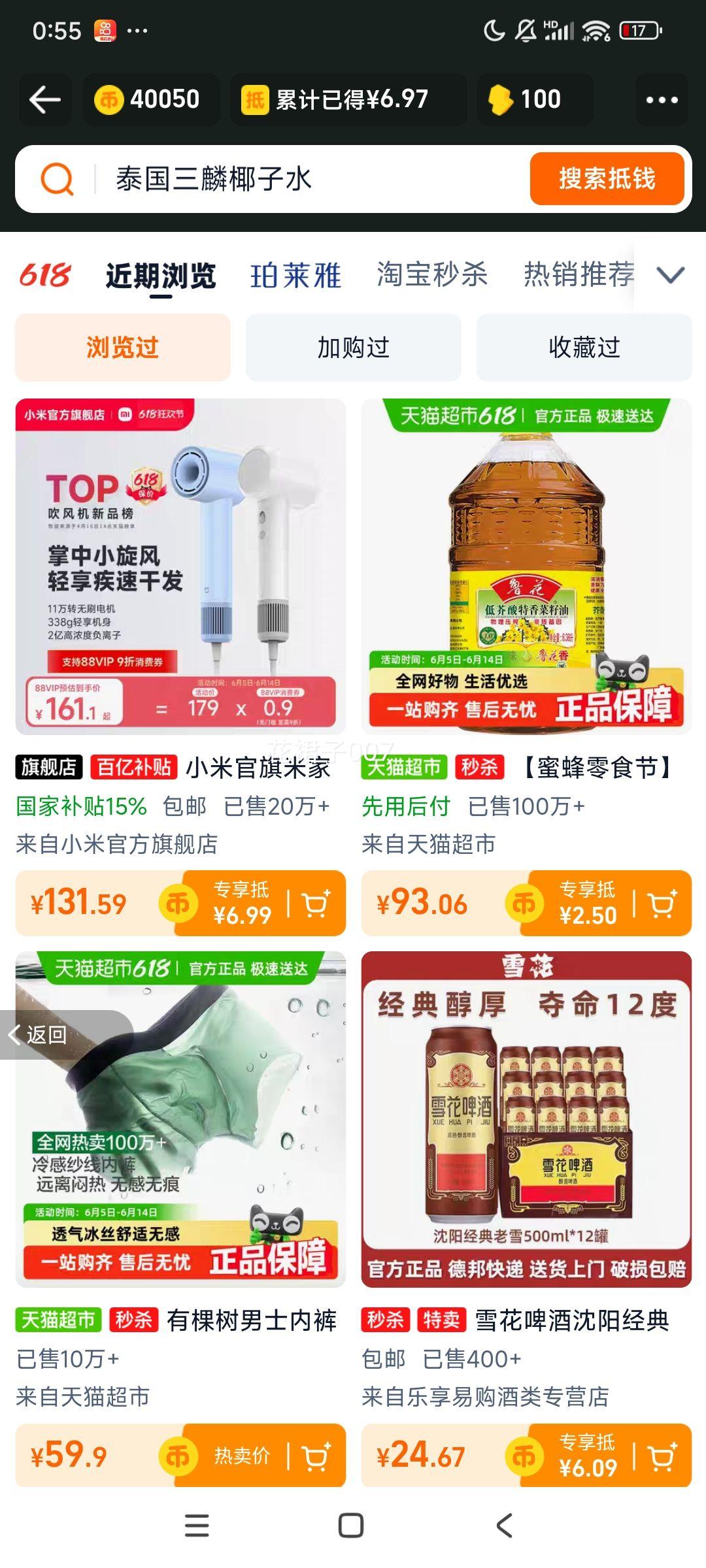Screen dimensions: 706x1568
Task: Add the ¥93.06 鲁花 oil to cart
Action: 662,904
